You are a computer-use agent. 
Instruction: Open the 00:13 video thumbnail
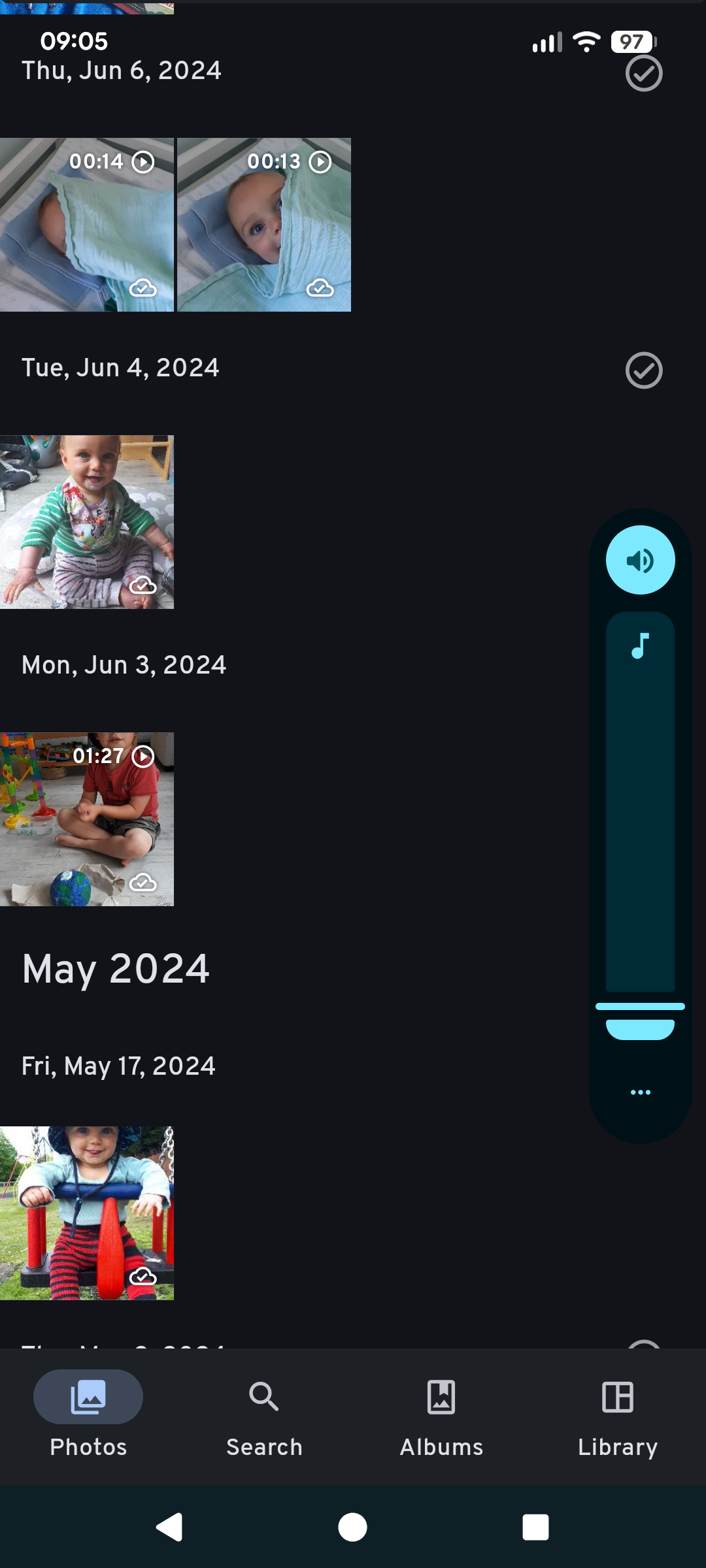coord(264,224)
